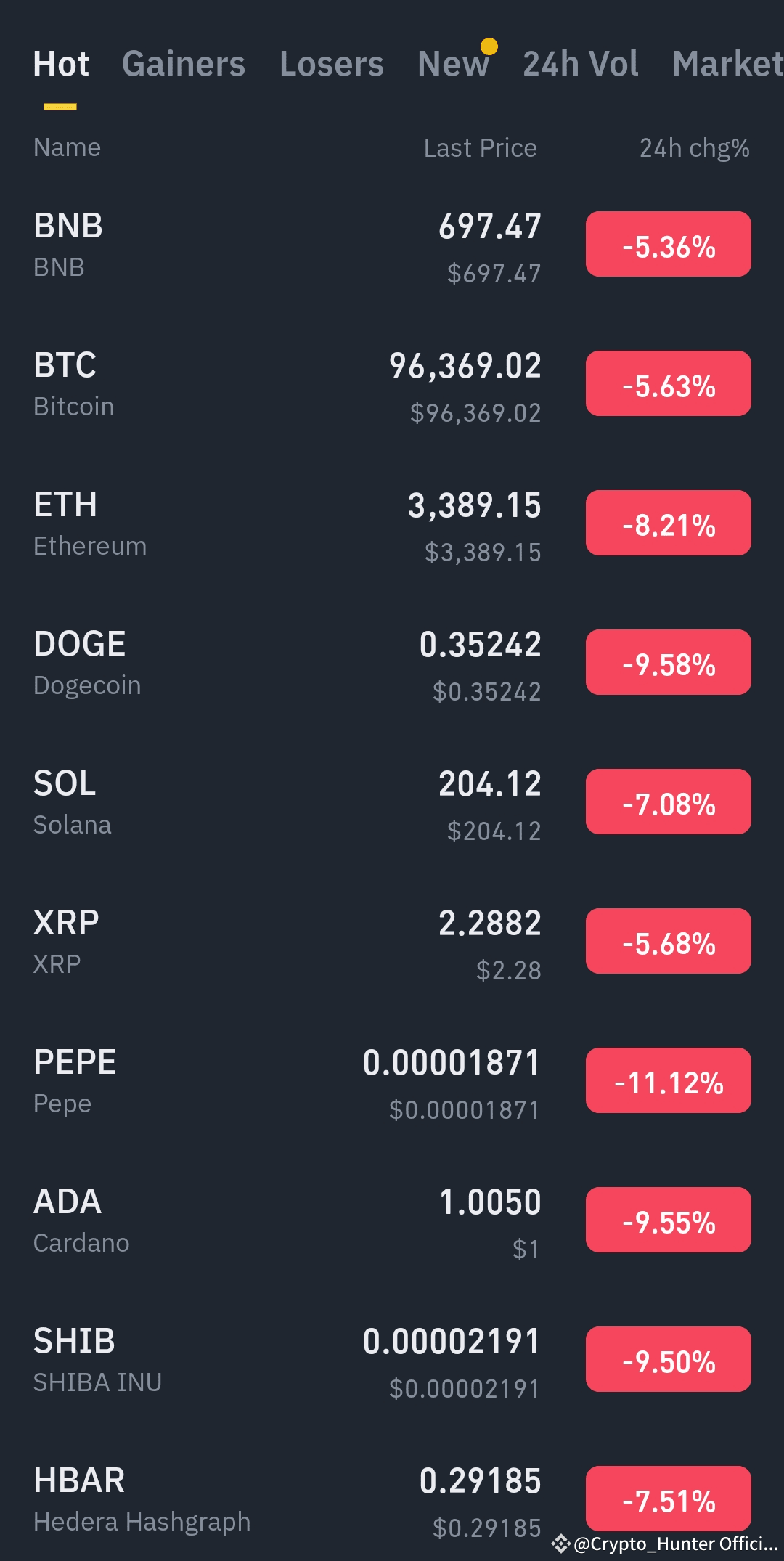Switch to the Market tab
Image resolution: width=784 pixels, height=1561 pixels.
pos(727,64)
